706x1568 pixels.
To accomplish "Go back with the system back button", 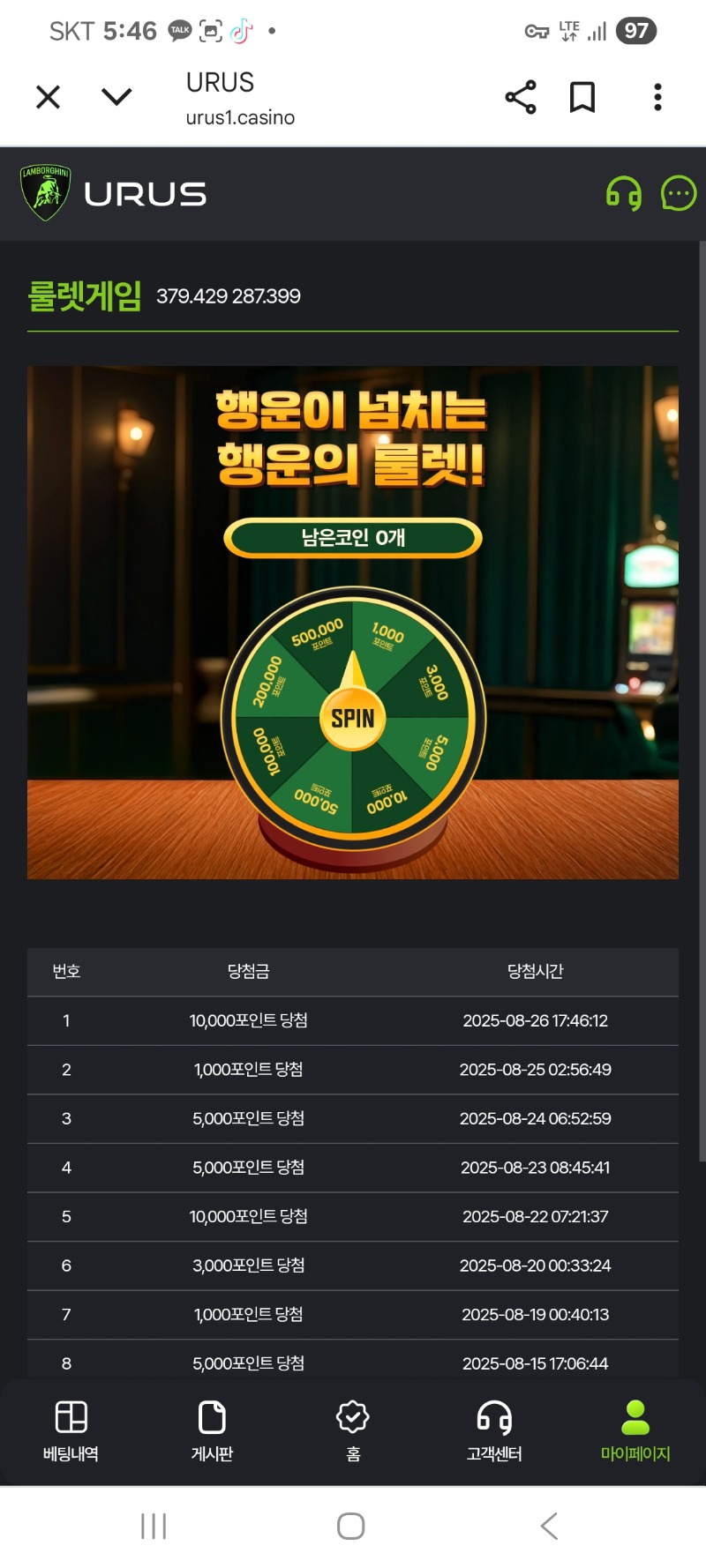I will click(549, 1526).
